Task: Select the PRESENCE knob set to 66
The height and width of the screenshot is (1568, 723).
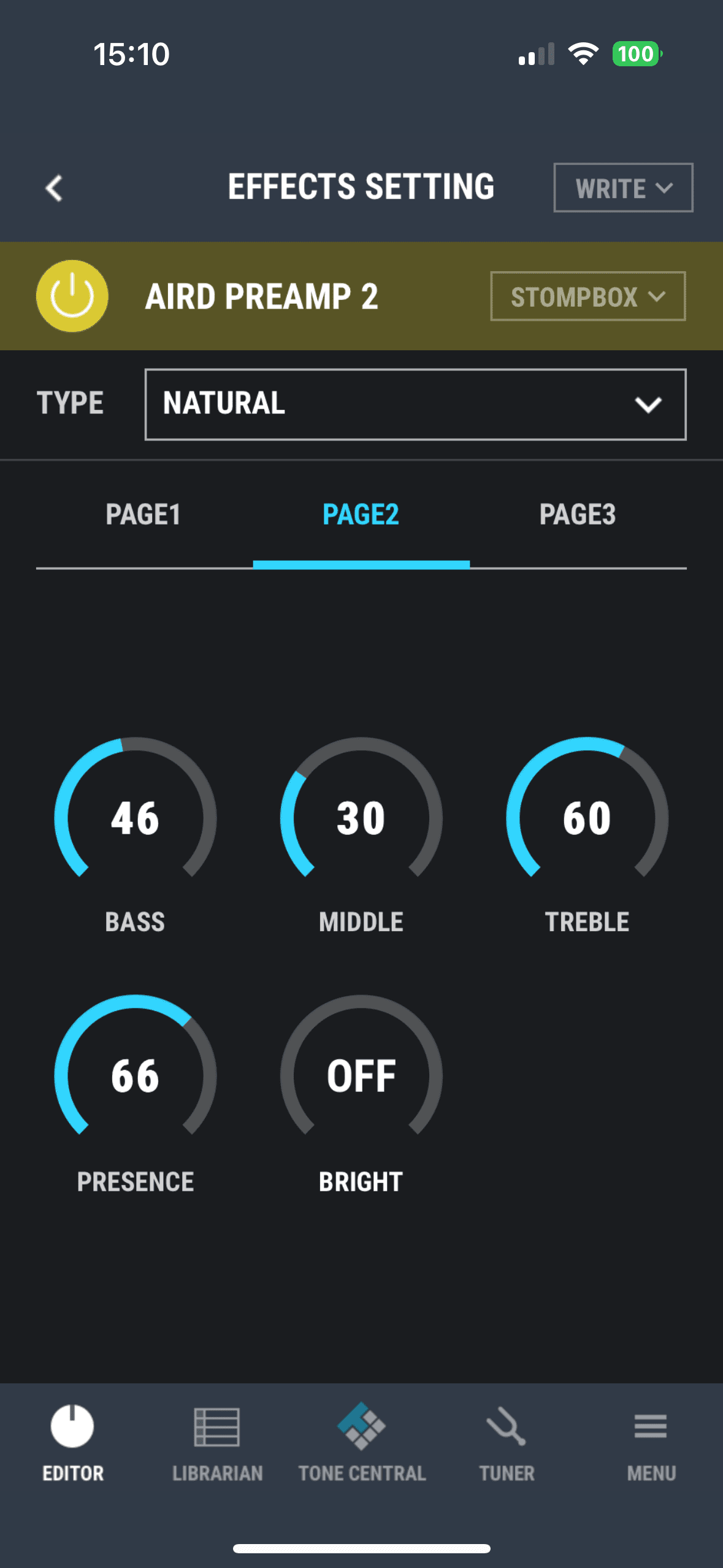Action: click(136, 1076)
